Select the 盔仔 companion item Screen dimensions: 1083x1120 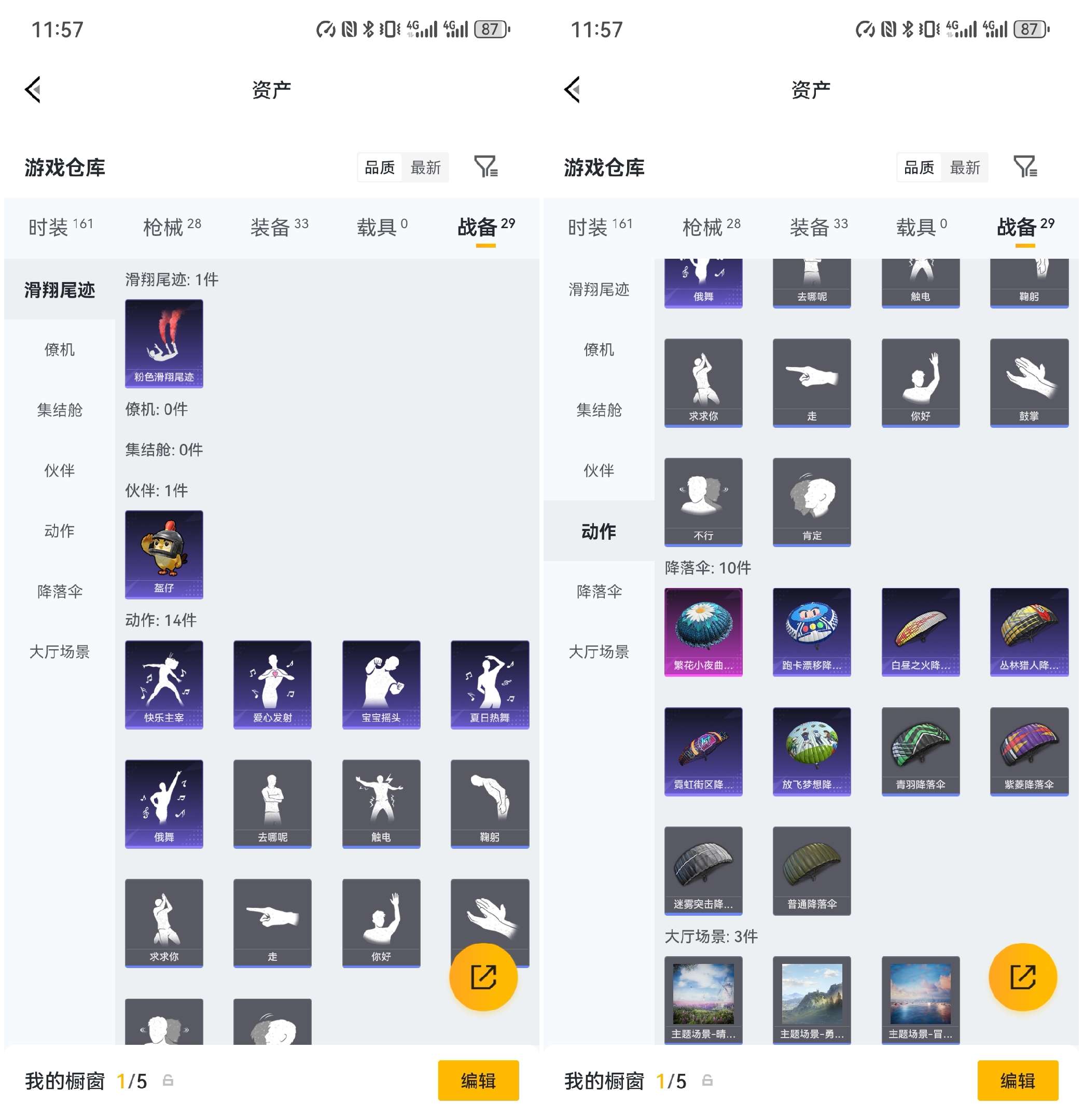pos(164,554)
